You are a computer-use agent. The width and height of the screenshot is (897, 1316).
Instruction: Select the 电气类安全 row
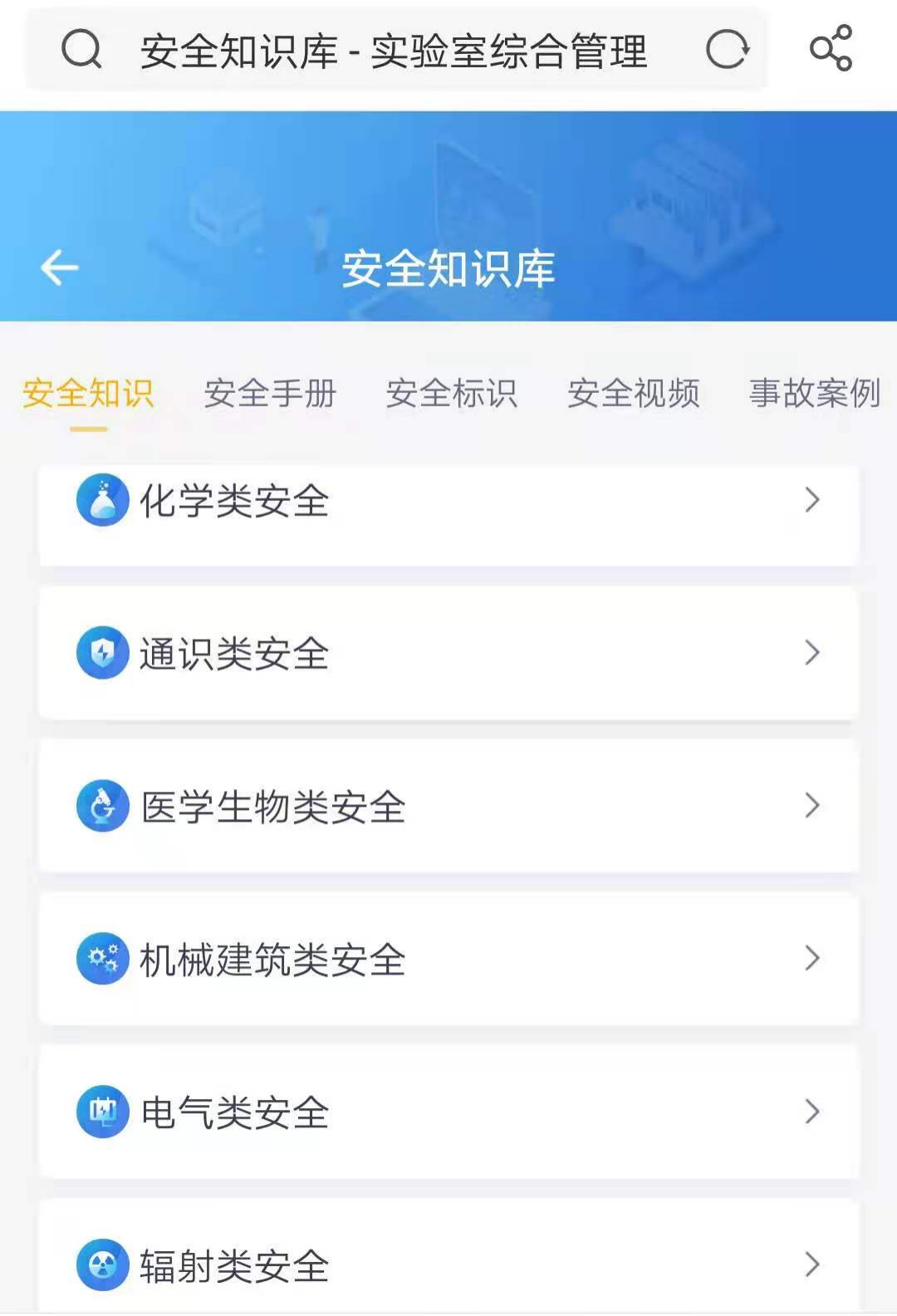(448, 1112)
